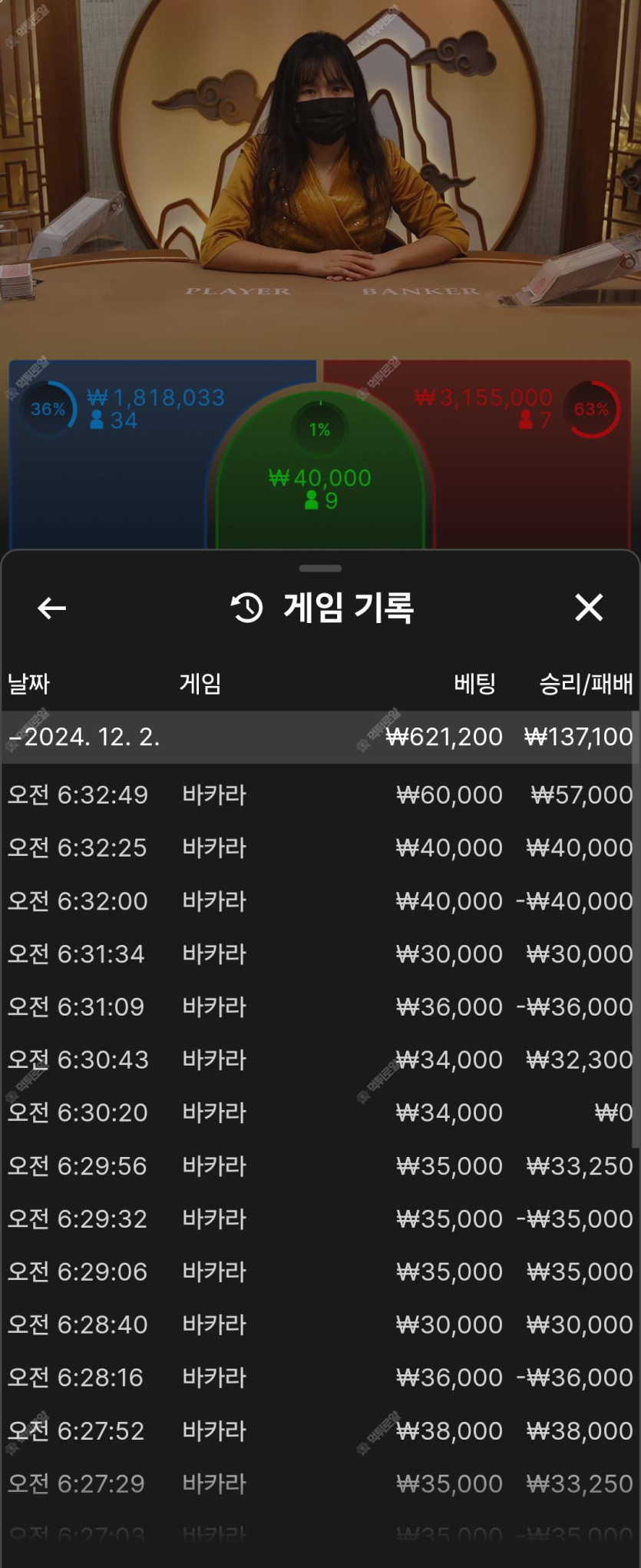Close the game history panel
The height and width of the screenshot is (1568, 641).
click(589, 608)
